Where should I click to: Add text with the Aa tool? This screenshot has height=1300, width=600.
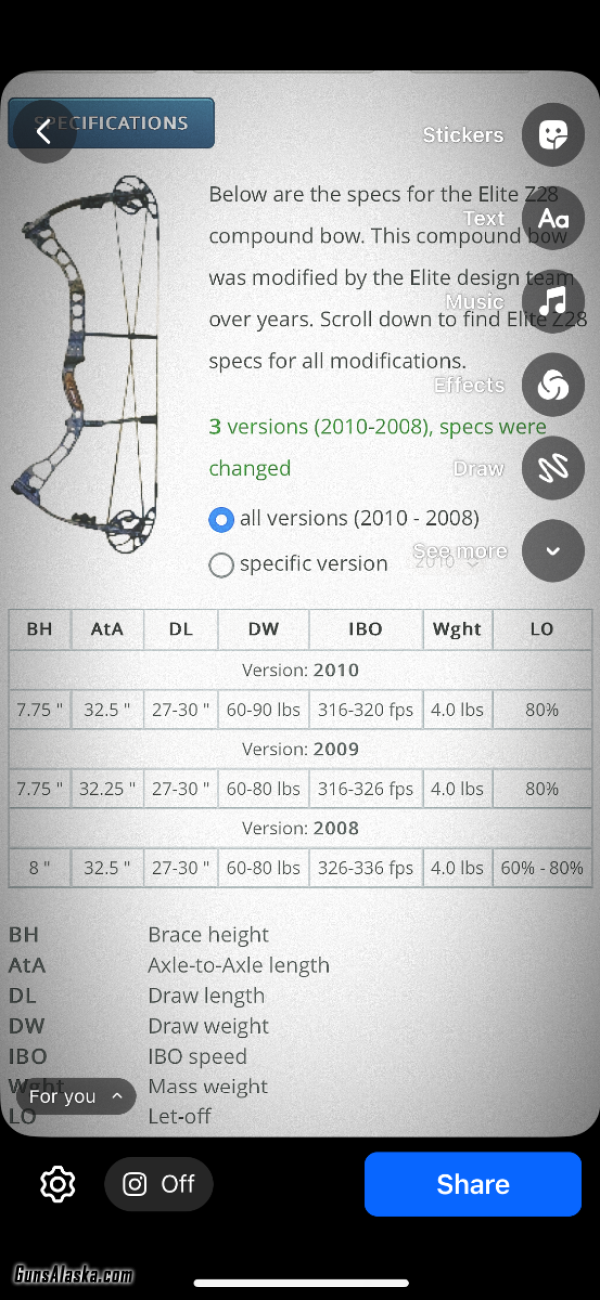coord(553,218)
